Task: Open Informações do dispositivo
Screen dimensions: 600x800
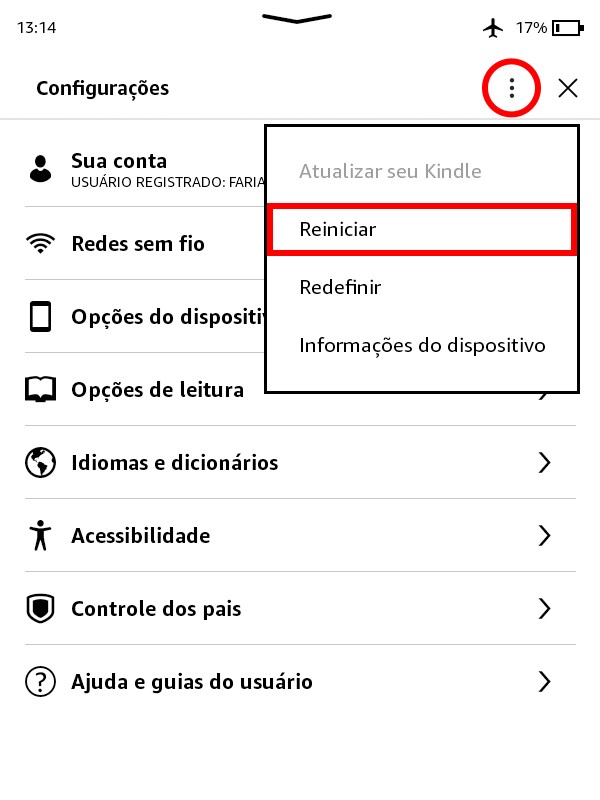Action: (x=421, y=346)
